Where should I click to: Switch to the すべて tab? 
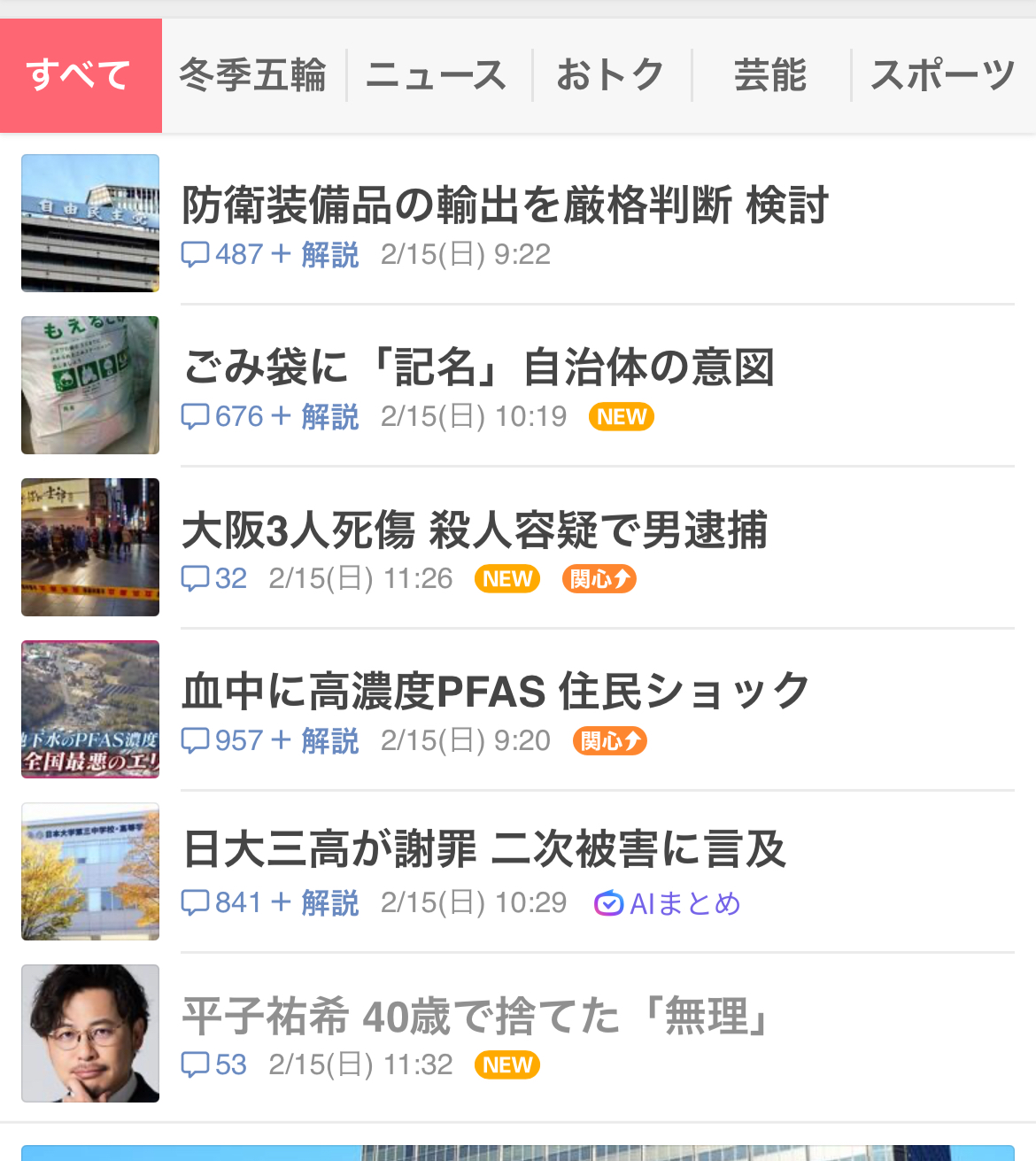(80, 75)
